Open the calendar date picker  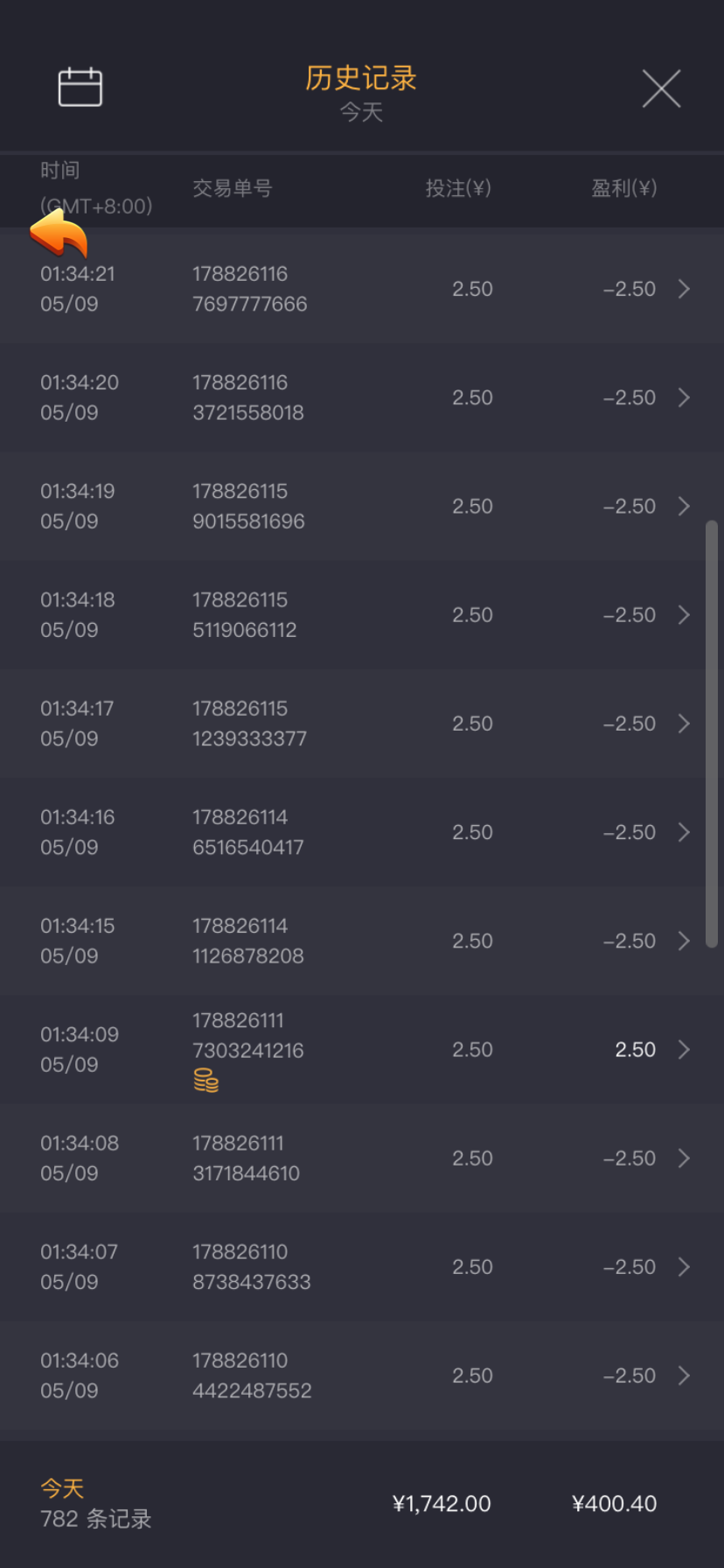click(80, 87)
